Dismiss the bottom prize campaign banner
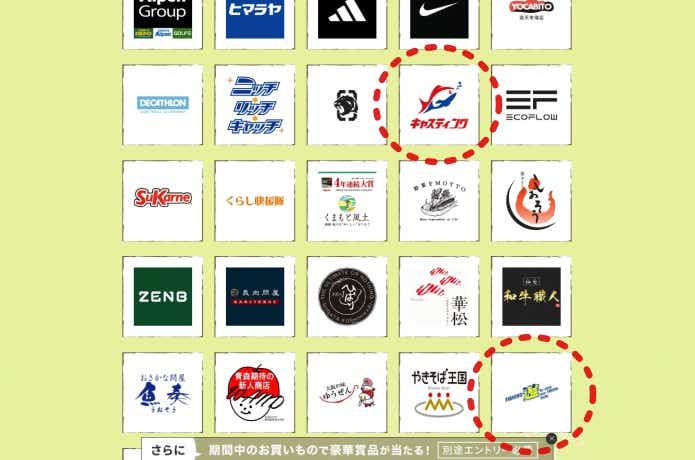Image resolution: width=695 pixels, height=460 pixels. tap(551, 438)
